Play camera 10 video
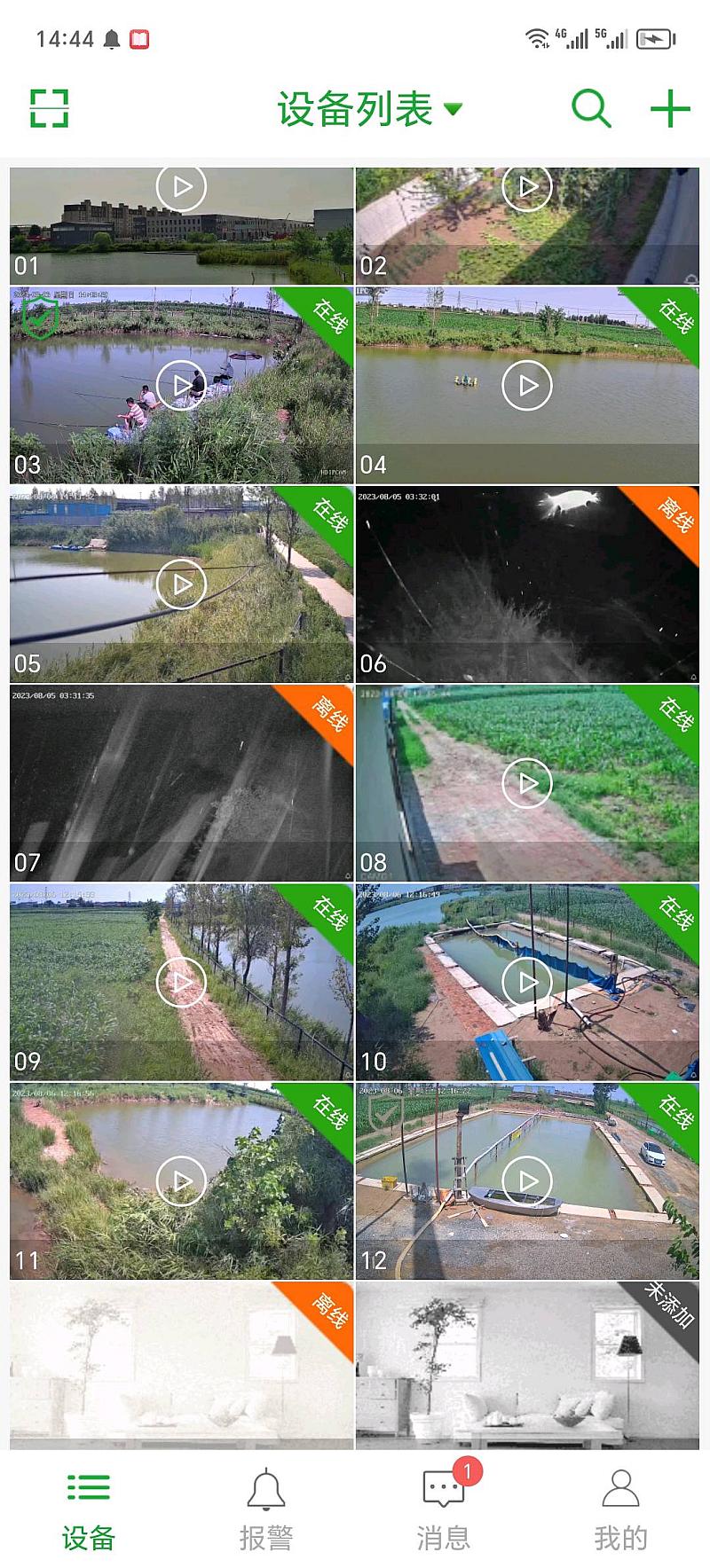Viewport: 710px width, 1568px height. coord(527,982)
